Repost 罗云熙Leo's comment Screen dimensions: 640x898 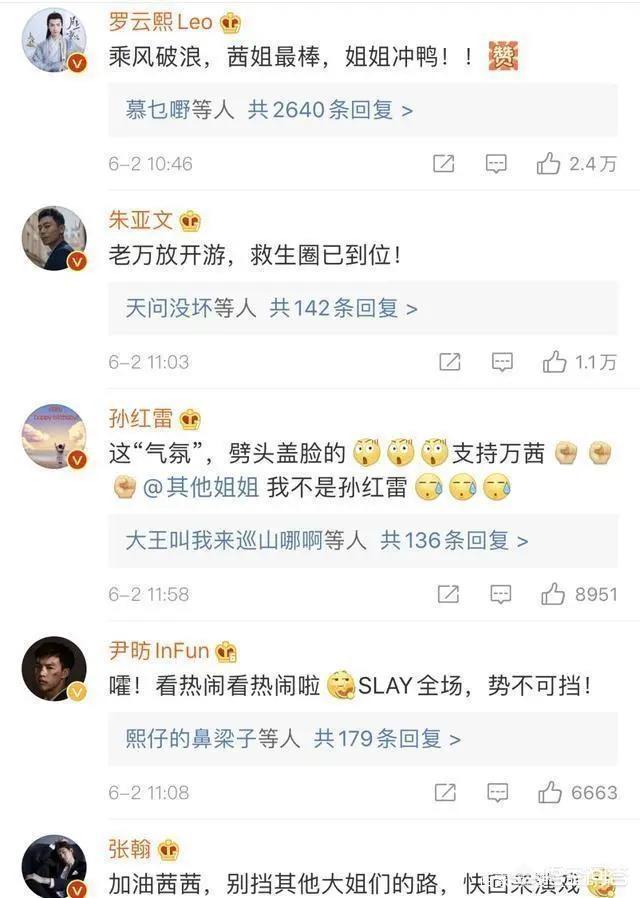[444, 164]
